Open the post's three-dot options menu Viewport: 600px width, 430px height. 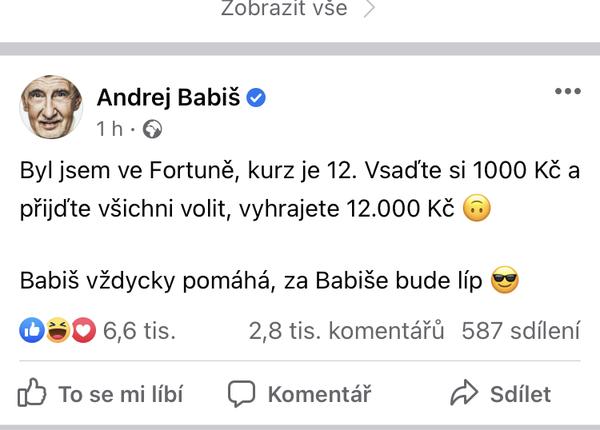[567, 89]
